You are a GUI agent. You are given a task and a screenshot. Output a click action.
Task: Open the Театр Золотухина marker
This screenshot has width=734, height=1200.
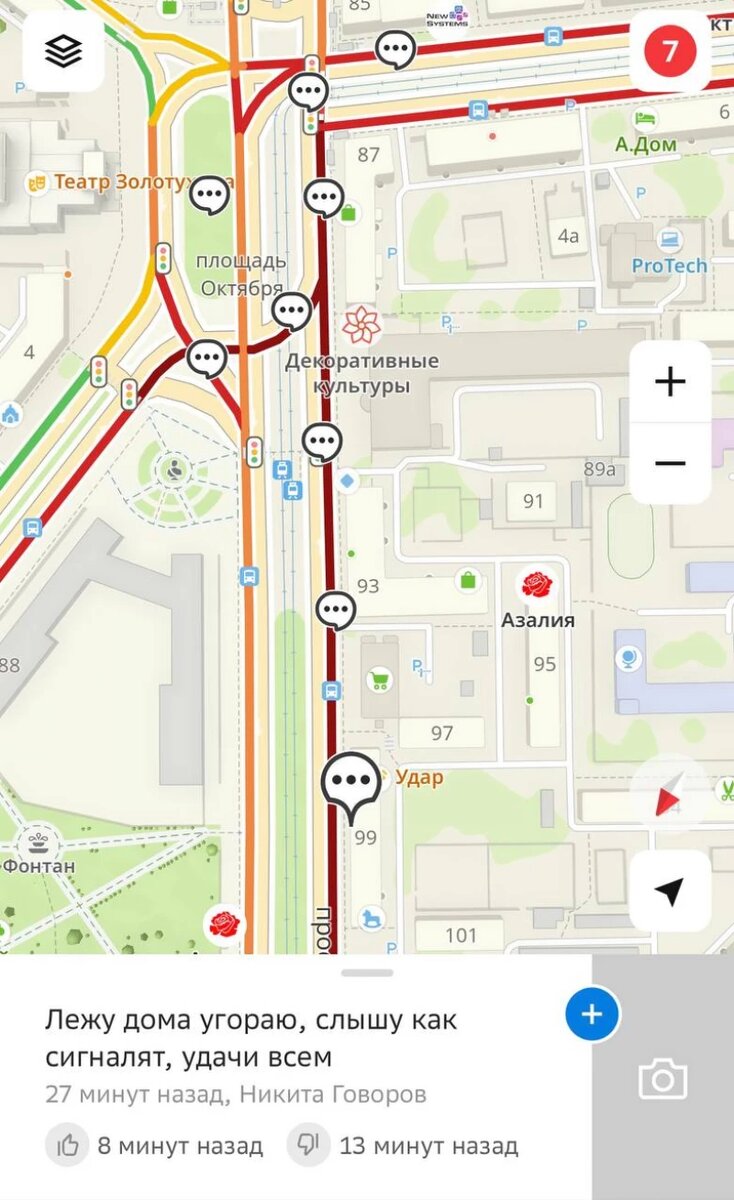click(x=37, y=183)
